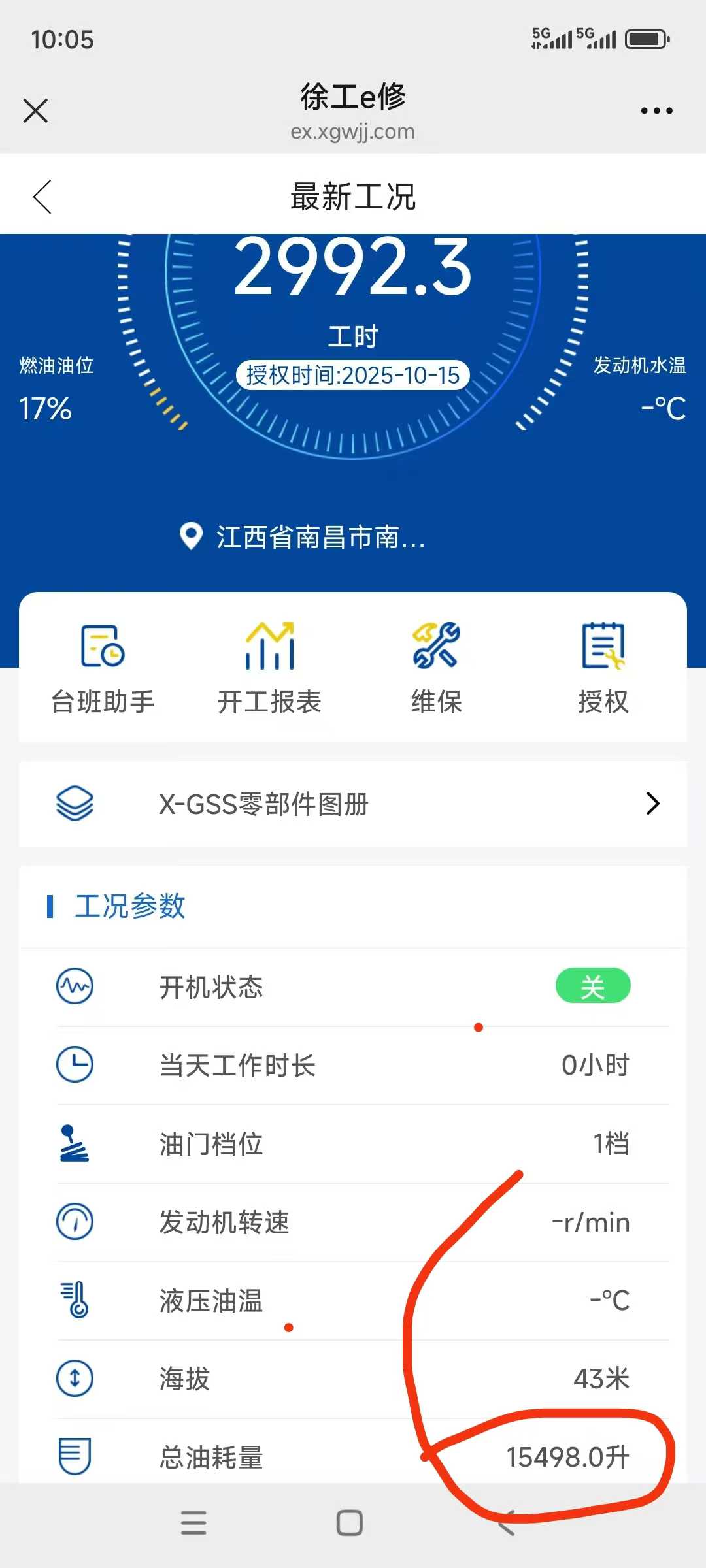Tap the 授权时间 date banner
Viewport: 706px width, 1568px height.
353,374
